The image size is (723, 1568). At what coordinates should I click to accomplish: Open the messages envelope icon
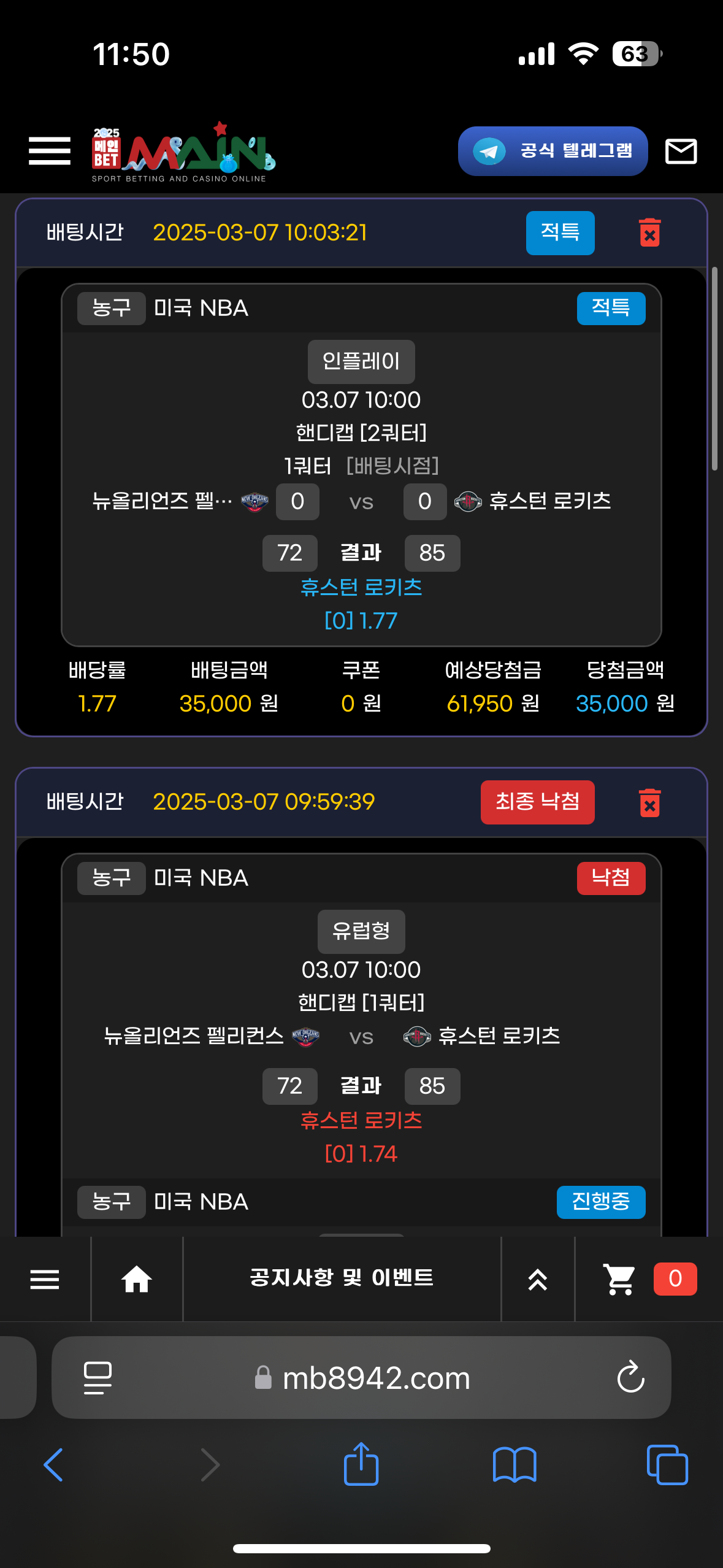point(681,152)
